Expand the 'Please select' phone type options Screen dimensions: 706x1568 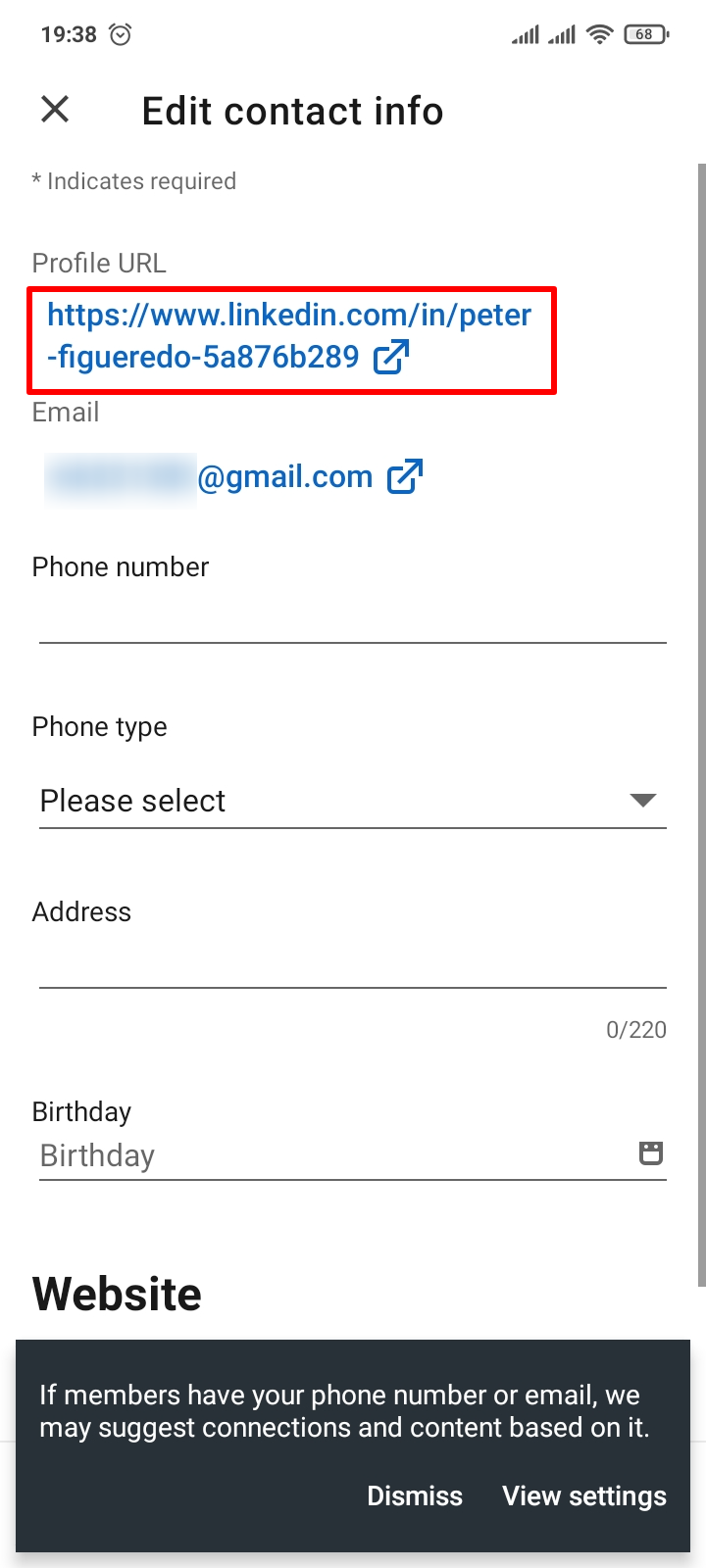pyautogui.click(x=132, y=801)
